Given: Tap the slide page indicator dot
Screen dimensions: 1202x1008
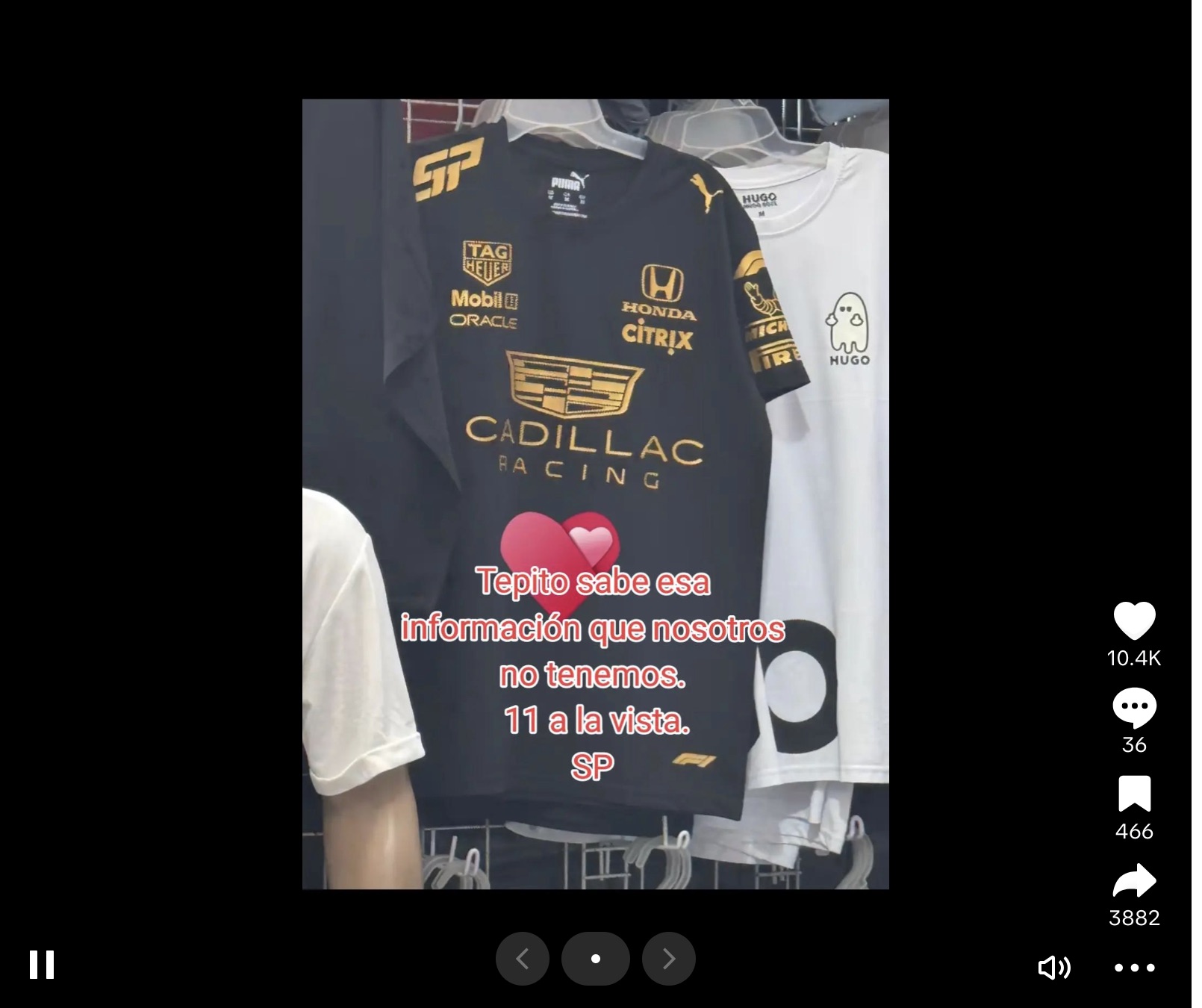Looking at the screenshot, I should (595, 959).
